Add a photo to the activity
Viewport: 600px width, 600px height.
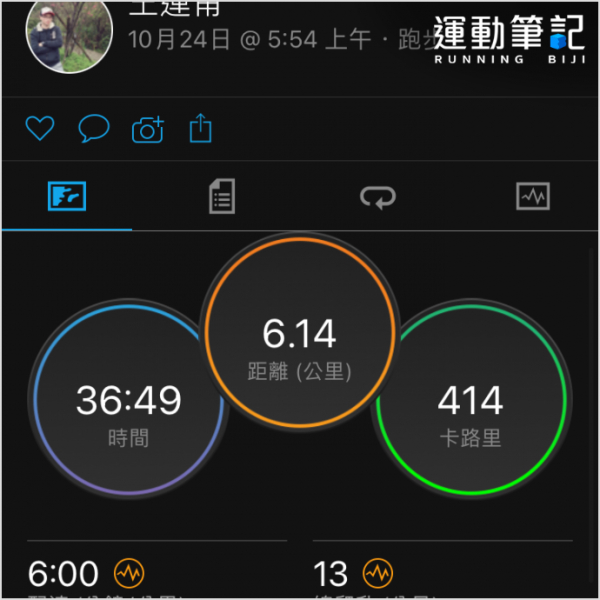pos(148,129)
